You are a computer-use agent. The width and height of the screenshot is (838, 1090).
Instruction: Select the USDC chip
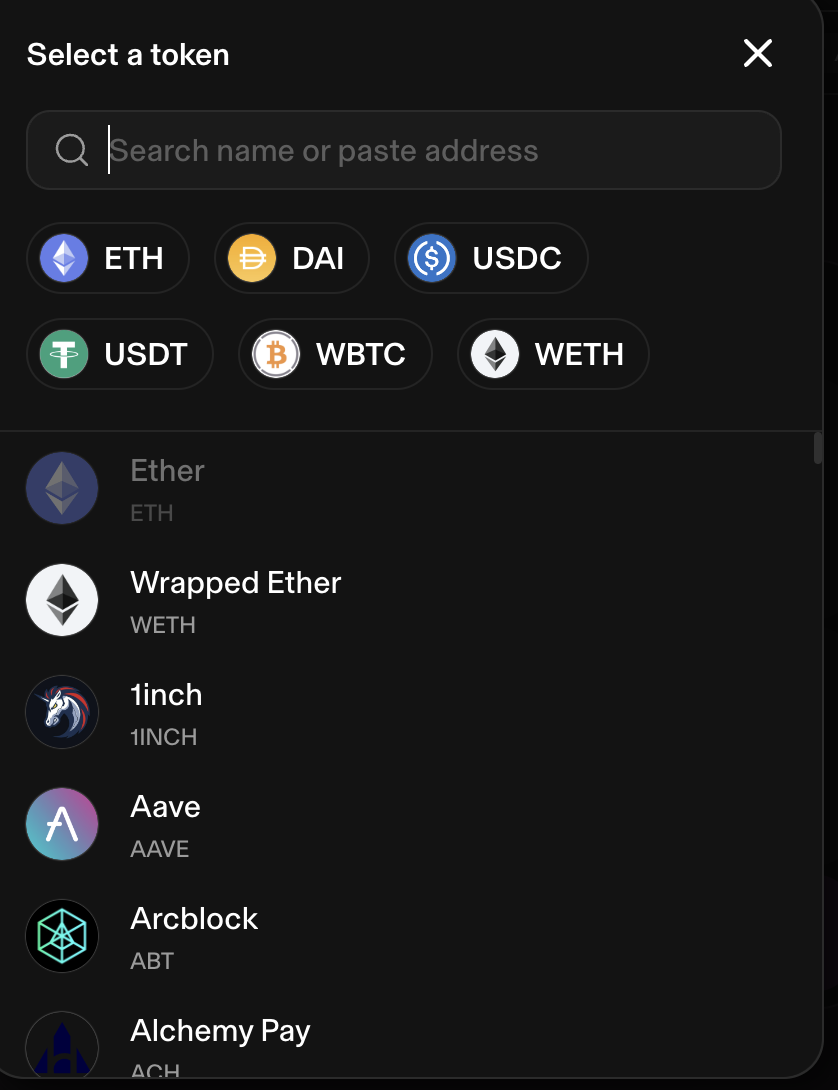[x=491, y=258]
